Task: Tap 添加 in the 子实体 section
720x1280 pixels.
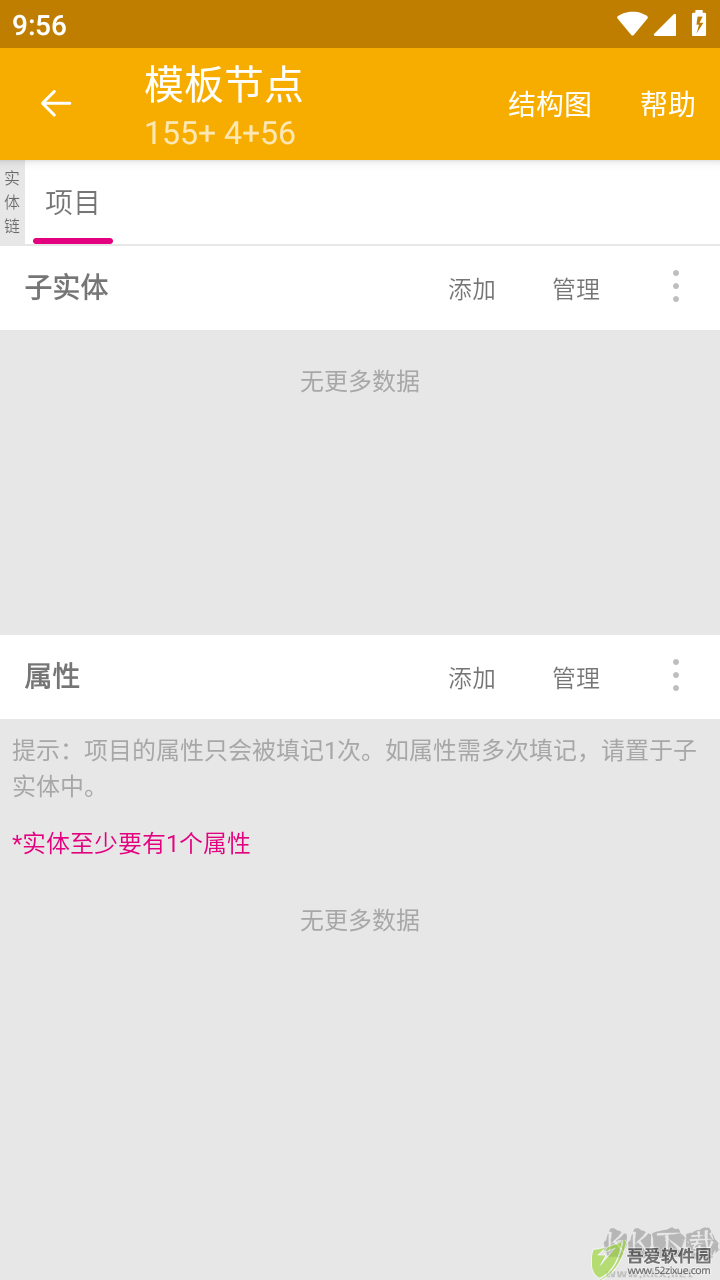Action: (472, 289)
